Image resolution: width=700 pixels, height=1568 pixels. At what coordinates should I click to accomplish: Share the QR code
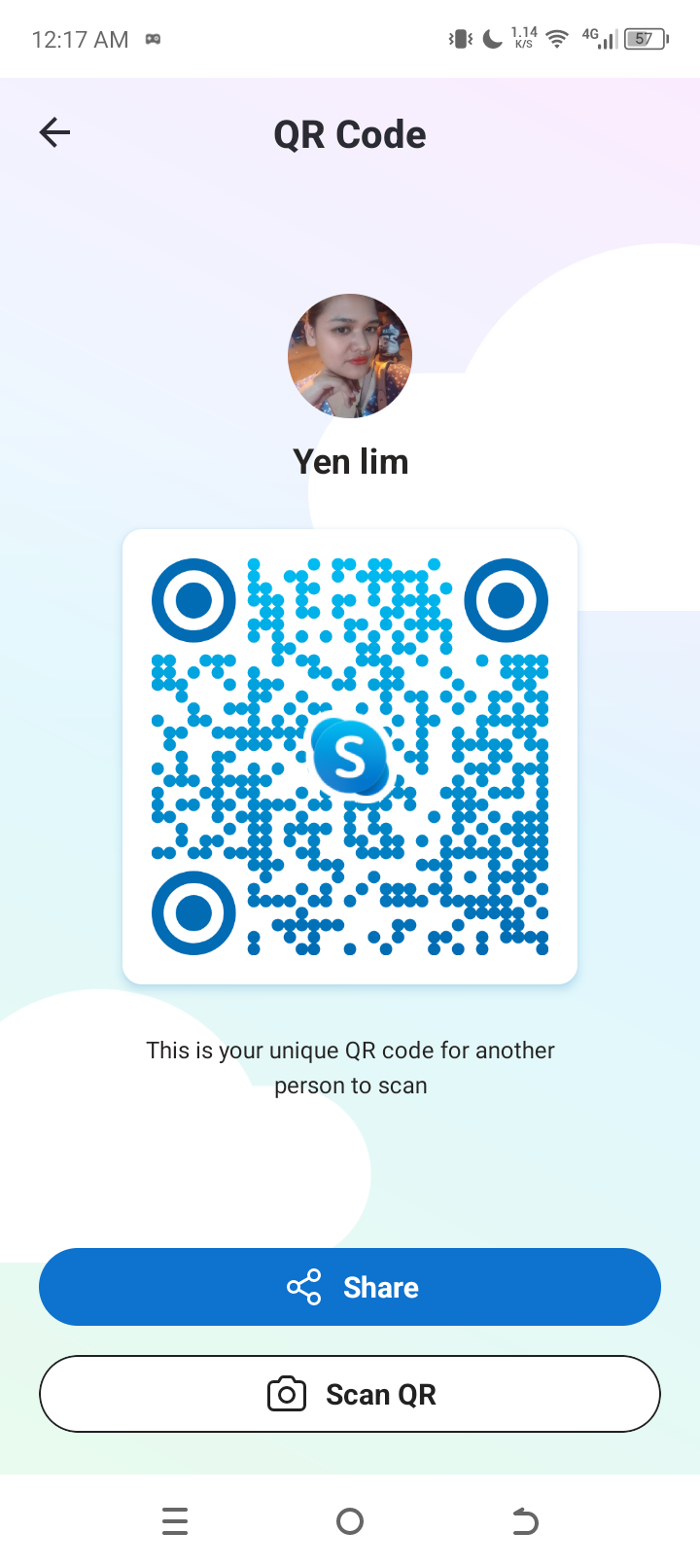[350, 1287]
